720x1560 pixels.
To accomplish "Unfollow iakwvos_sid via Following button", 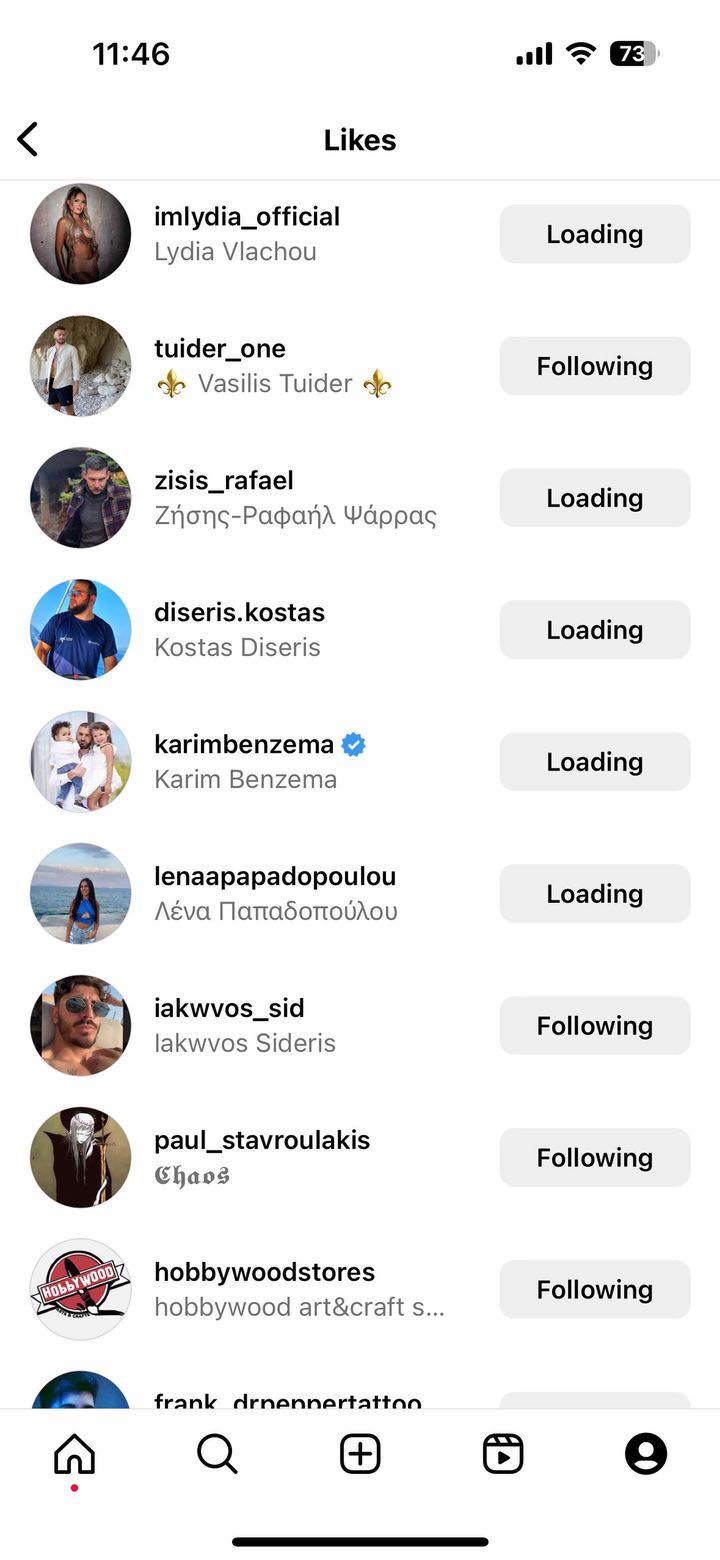I will 594,1026.
